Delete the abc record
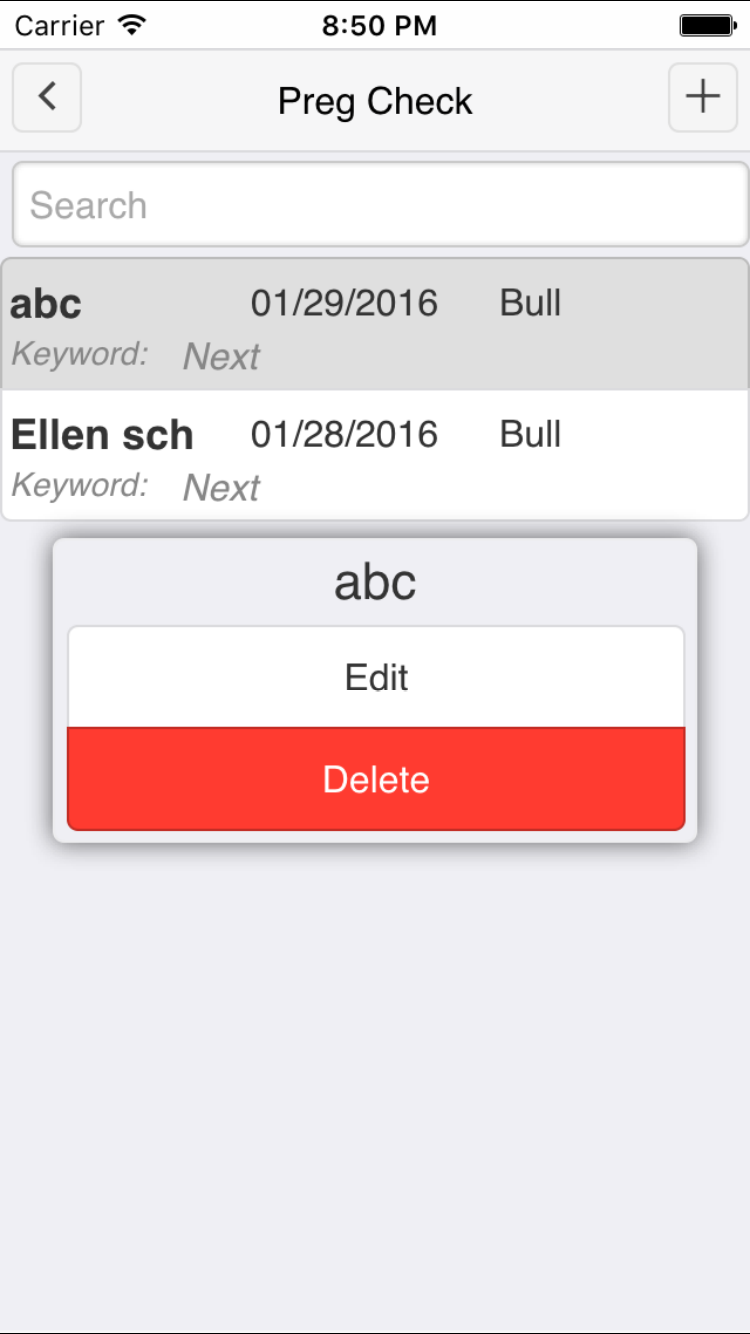 (x=376, y=779)
